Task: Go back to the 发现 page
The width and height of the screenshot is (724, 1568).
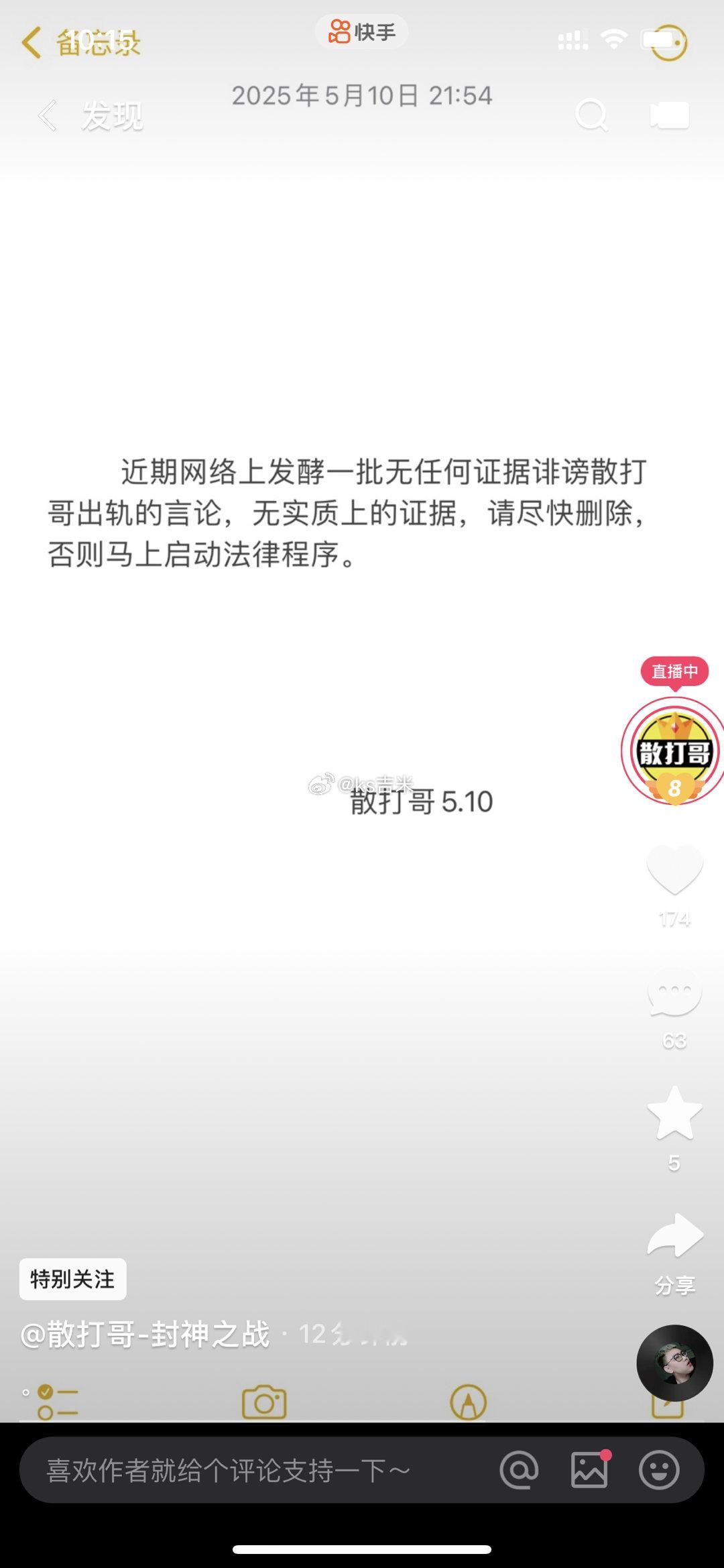Action: [48, 117]
